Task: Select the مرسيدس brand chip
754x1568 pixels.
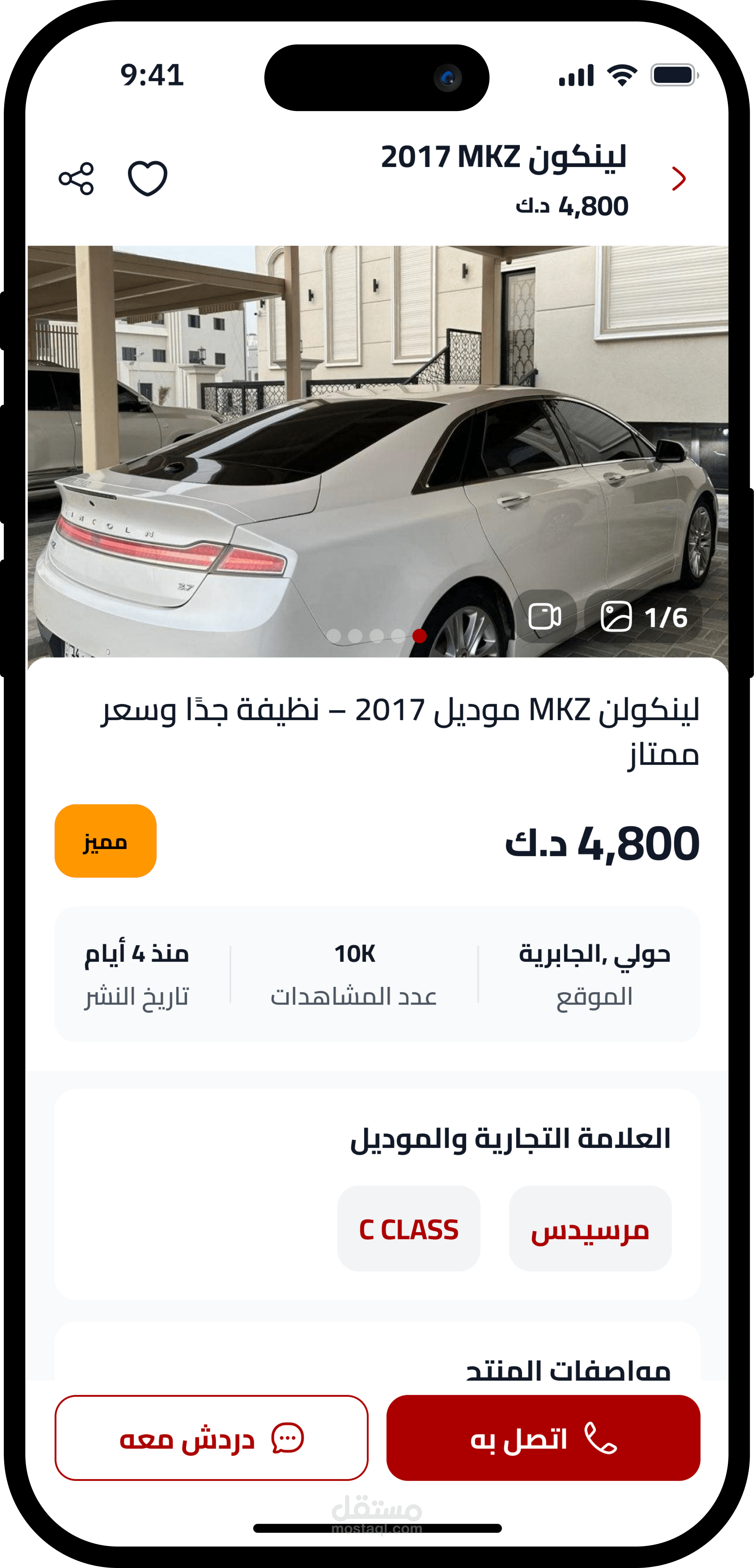Action: click(x=590, y=1228)
